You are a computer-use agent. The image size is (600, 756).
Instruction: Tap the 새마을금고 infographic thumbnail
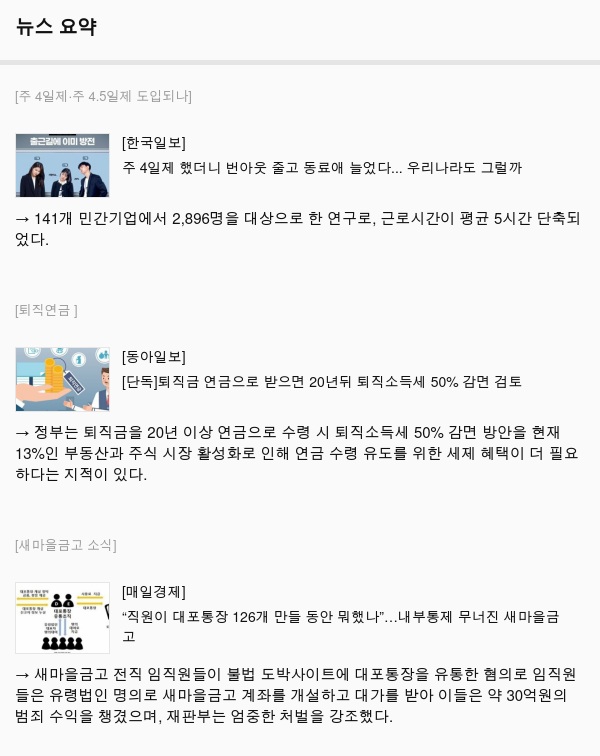click(x=62, y=617)
